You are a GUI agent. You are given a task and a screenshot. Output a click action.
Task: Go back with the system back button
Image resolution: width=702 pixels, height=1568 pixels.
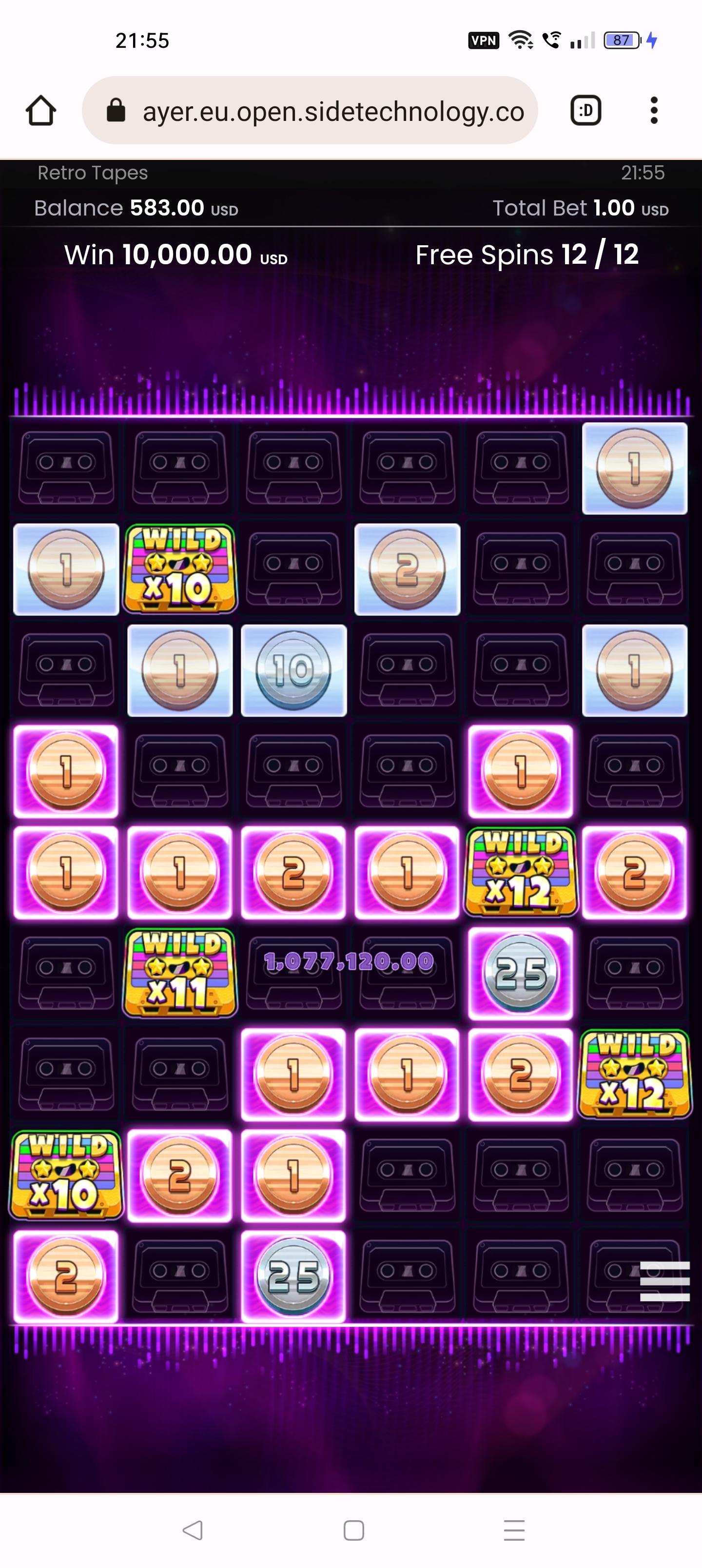[193, 1529]
